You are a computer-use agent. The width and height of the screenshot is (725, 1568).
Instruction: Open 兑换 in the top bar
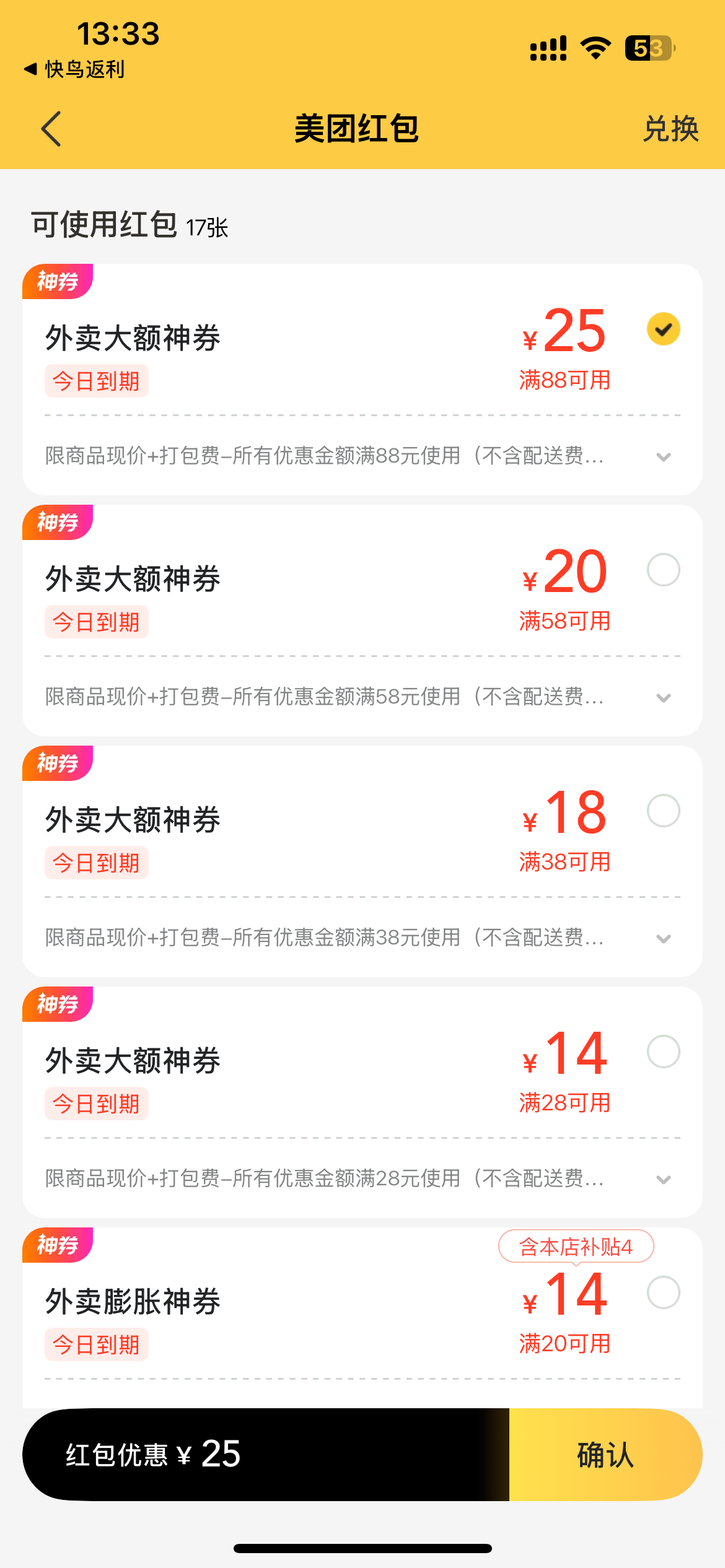click(x=670, y=129)
